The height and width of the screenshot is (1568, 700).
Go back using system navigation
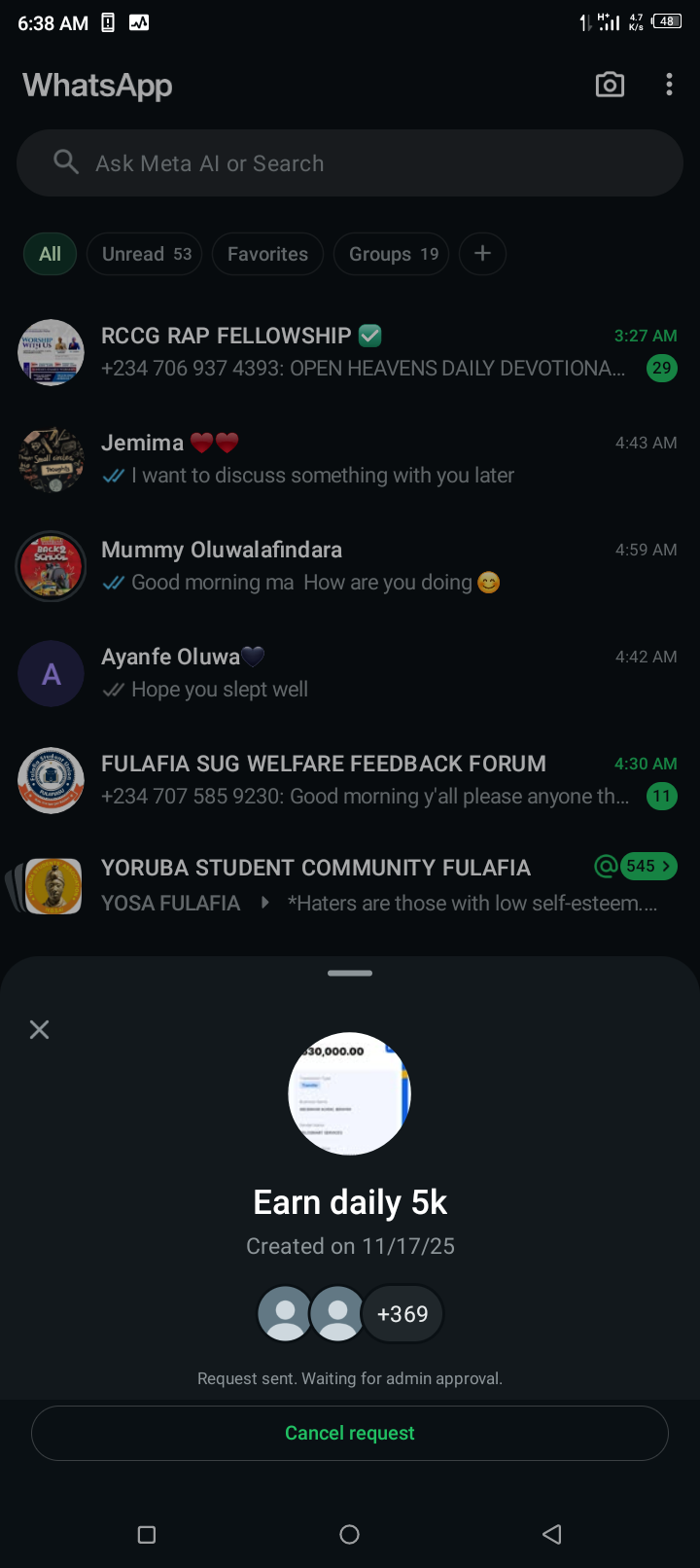[552, 1534]
